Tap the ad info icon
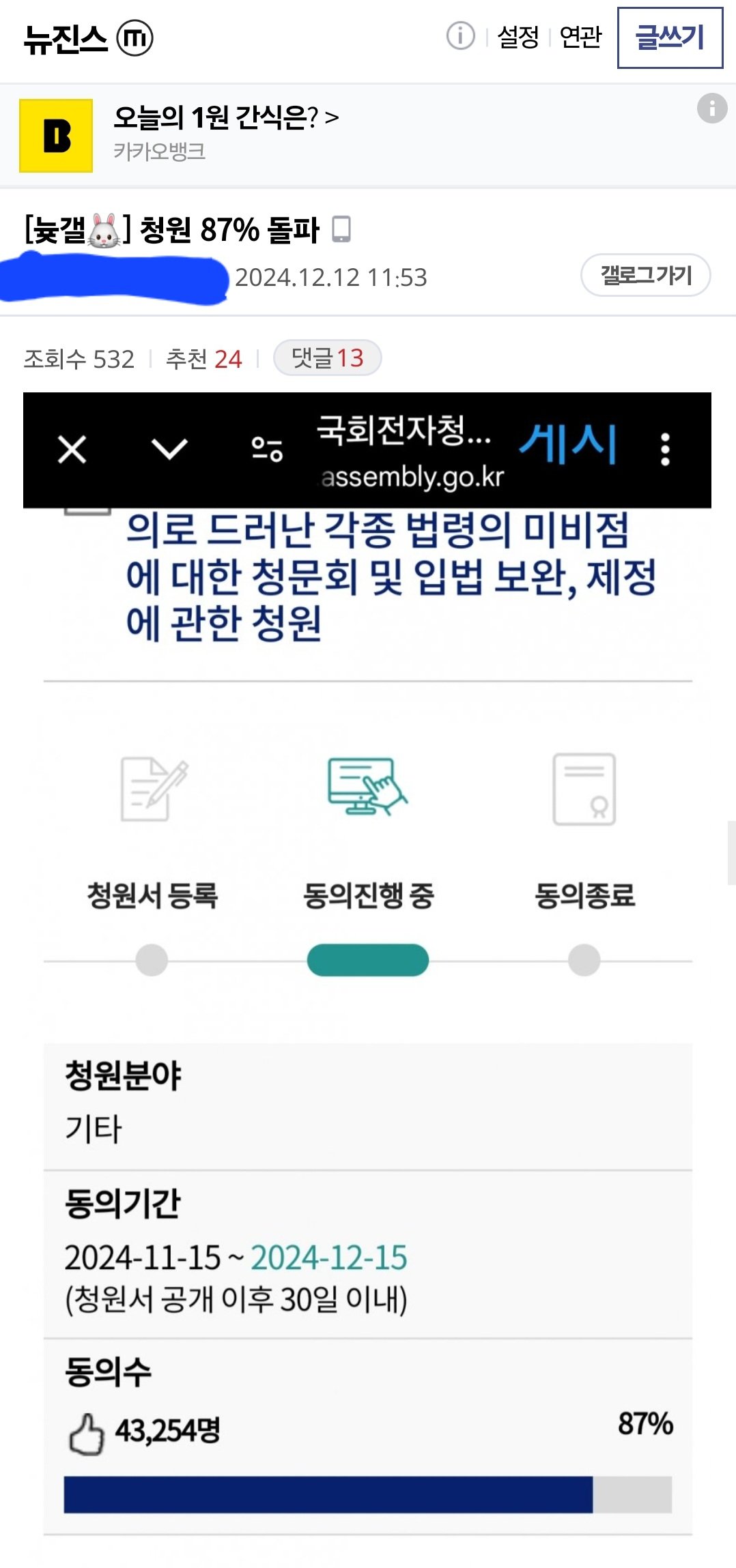 point(711,108)
